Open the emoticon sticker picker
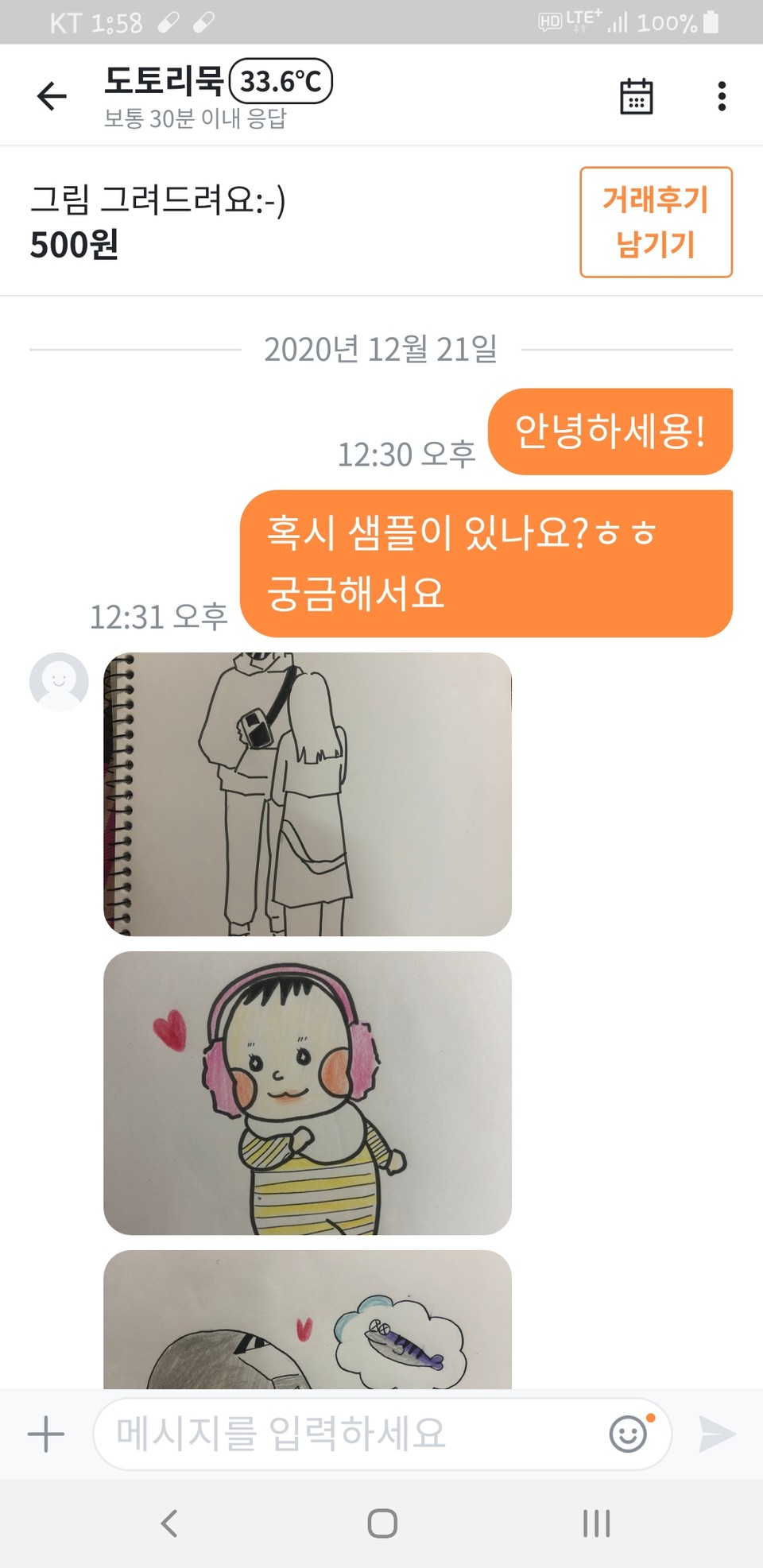Image resolution: width=763 pixels, height=1568 pixels. coord(629,1434)
